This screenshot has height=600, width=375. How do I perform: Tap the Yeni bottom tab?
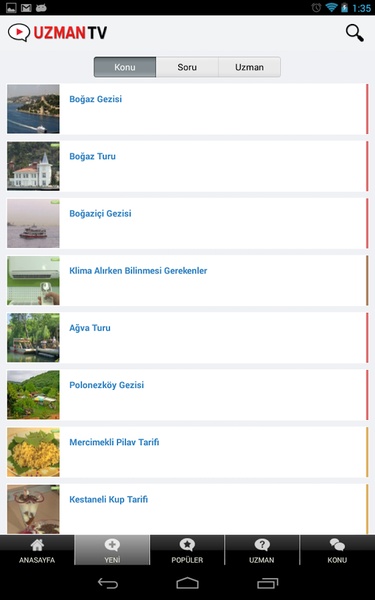click(x=112, y=550)
